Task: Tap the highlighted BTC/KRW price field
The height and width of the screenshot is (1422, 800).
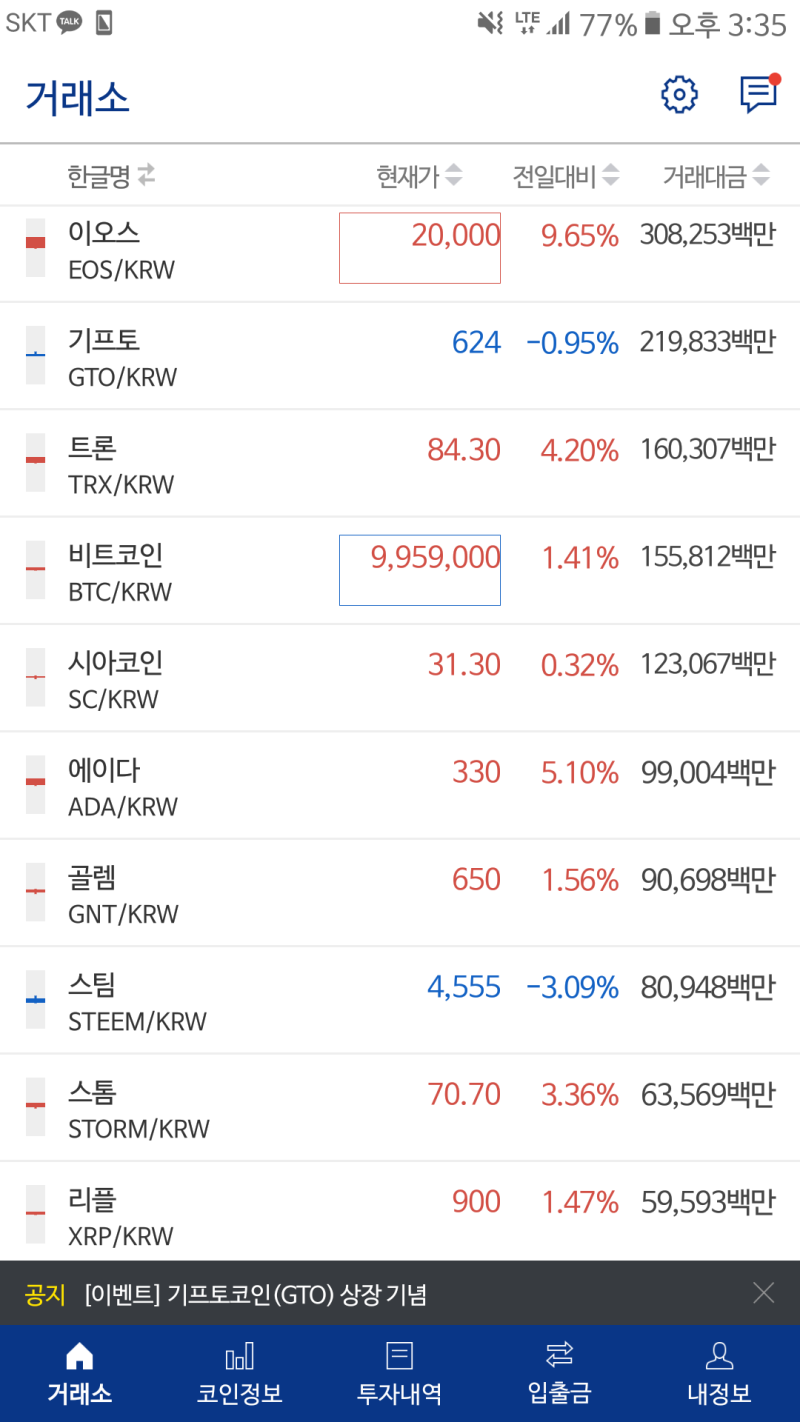Action: coord(419,570)
